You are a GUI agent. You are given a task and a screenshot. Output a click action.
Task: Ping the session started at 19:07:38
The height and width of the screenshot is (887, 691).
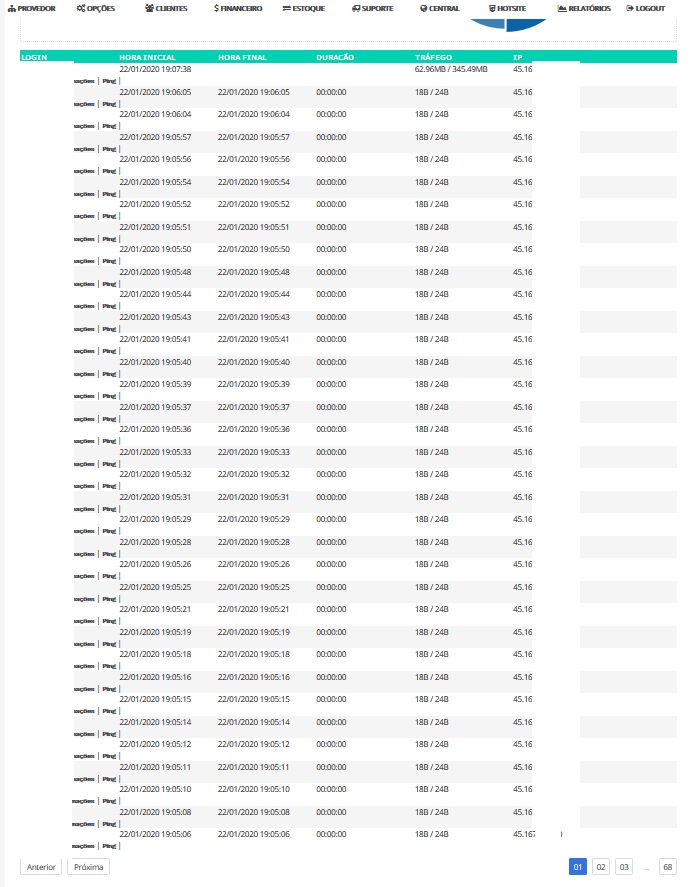point(108,81)
